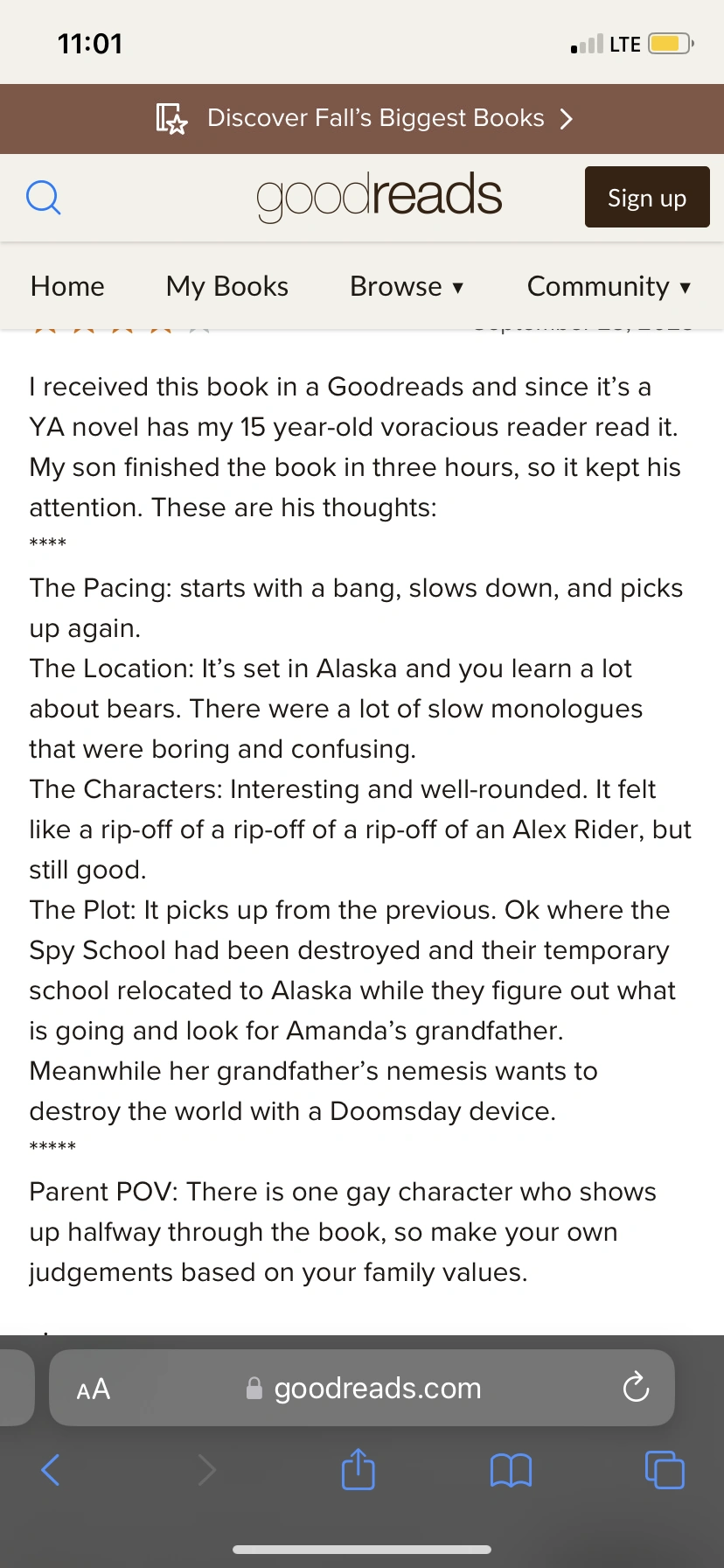Viewport: 724px width, 1568px height.
Task: Go back to the previous page
Action: [51, 1470]
